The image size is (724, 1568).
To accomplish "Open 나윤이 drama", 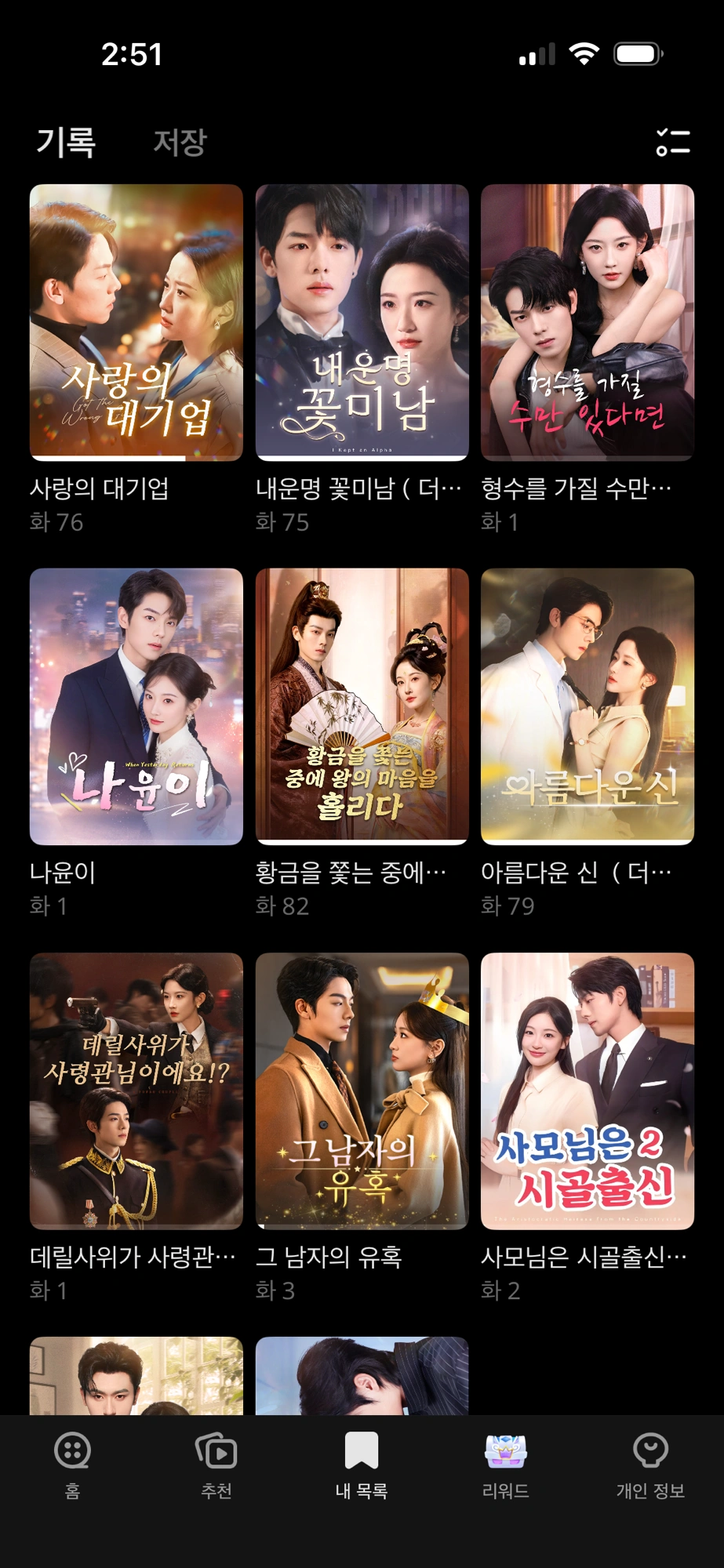I will tap(136, 706).
